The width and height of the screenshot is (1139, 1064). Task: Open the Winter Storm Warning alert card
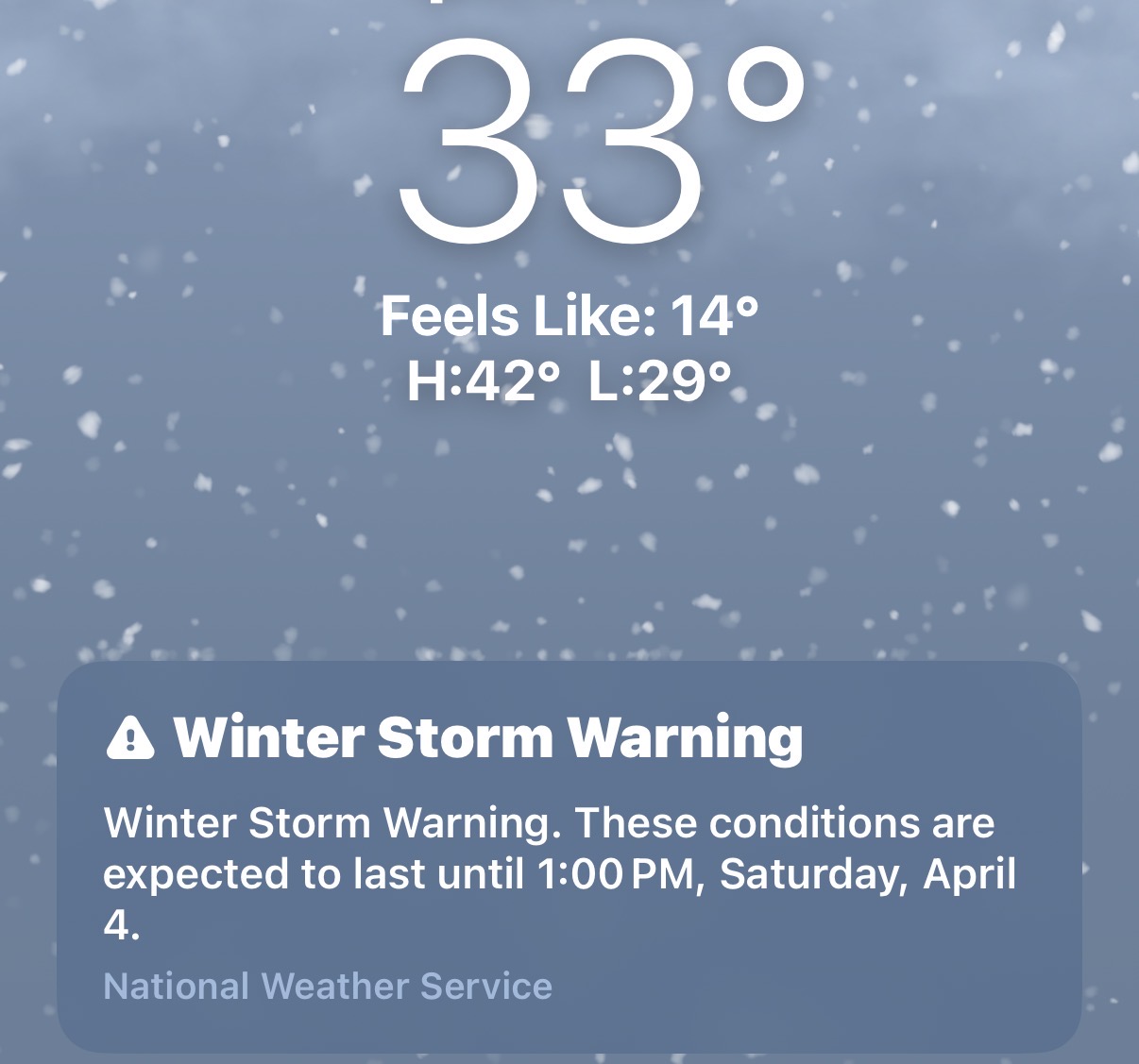click(x=569, y=856)
